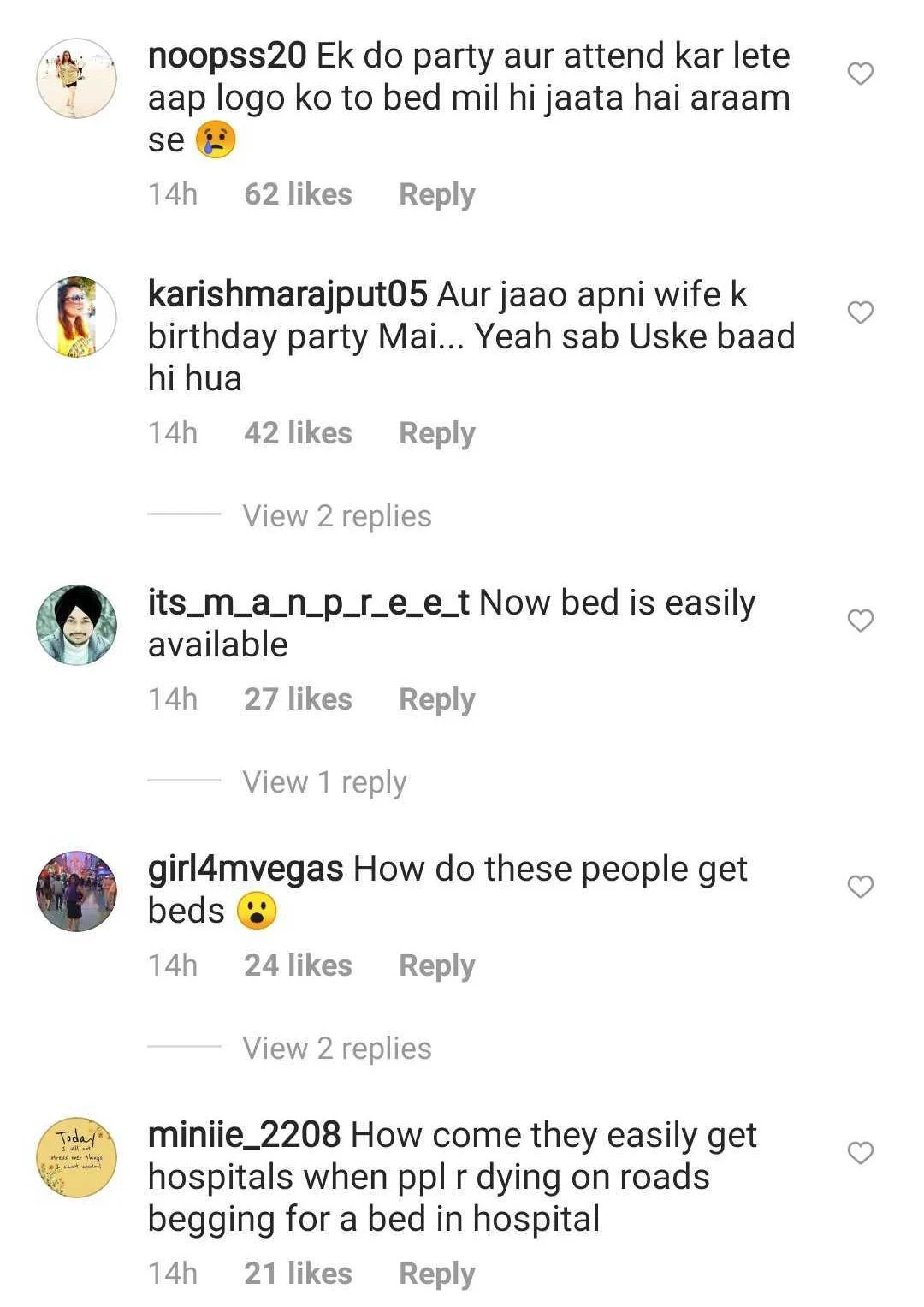Image resolution: width=924 pixels, height=1307 pixels.
Task: Open girl4mvegas's profile picture
Action: pyautogui.click(x=77, y=891)
